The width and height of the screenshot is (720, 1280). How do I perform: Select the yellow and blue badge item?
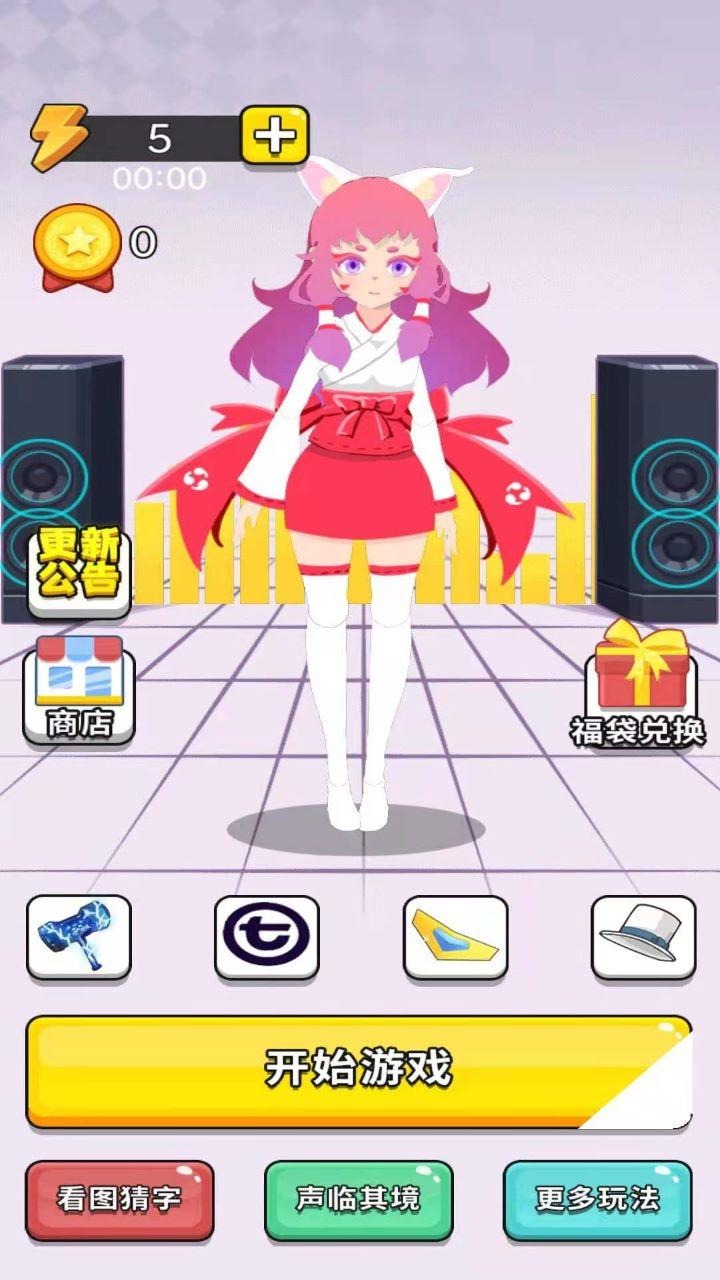[x=455, y=937]
